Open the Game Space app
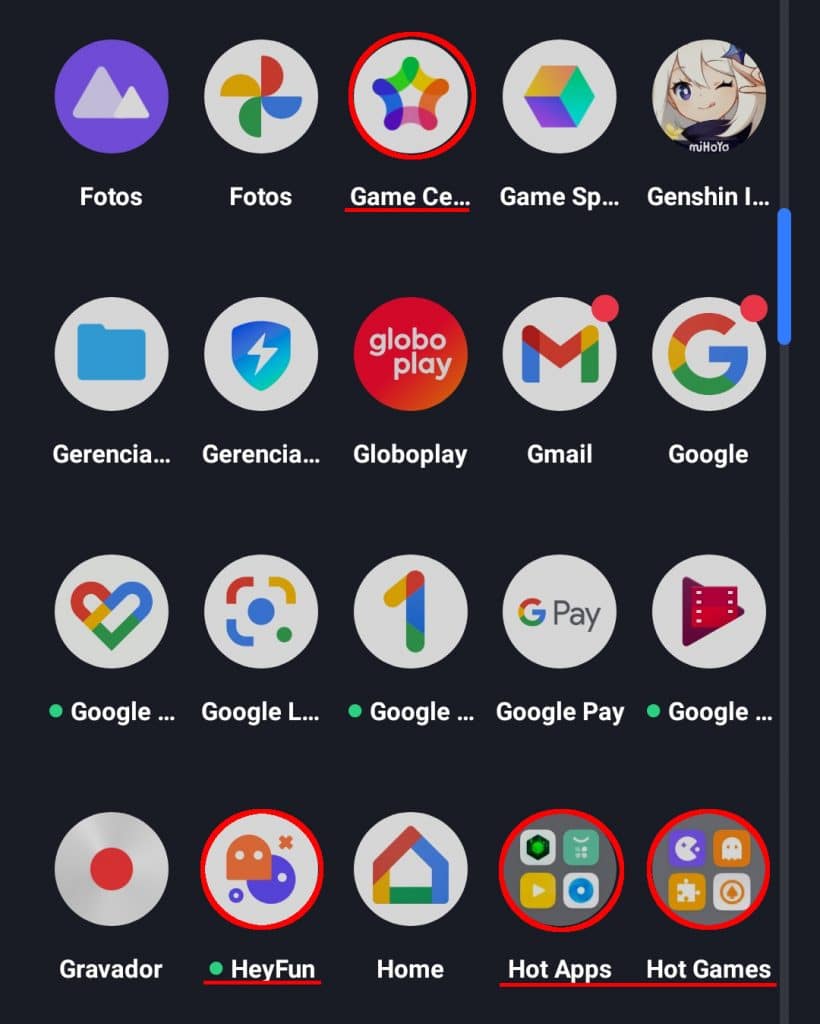820x1024 pixels. 560,96
